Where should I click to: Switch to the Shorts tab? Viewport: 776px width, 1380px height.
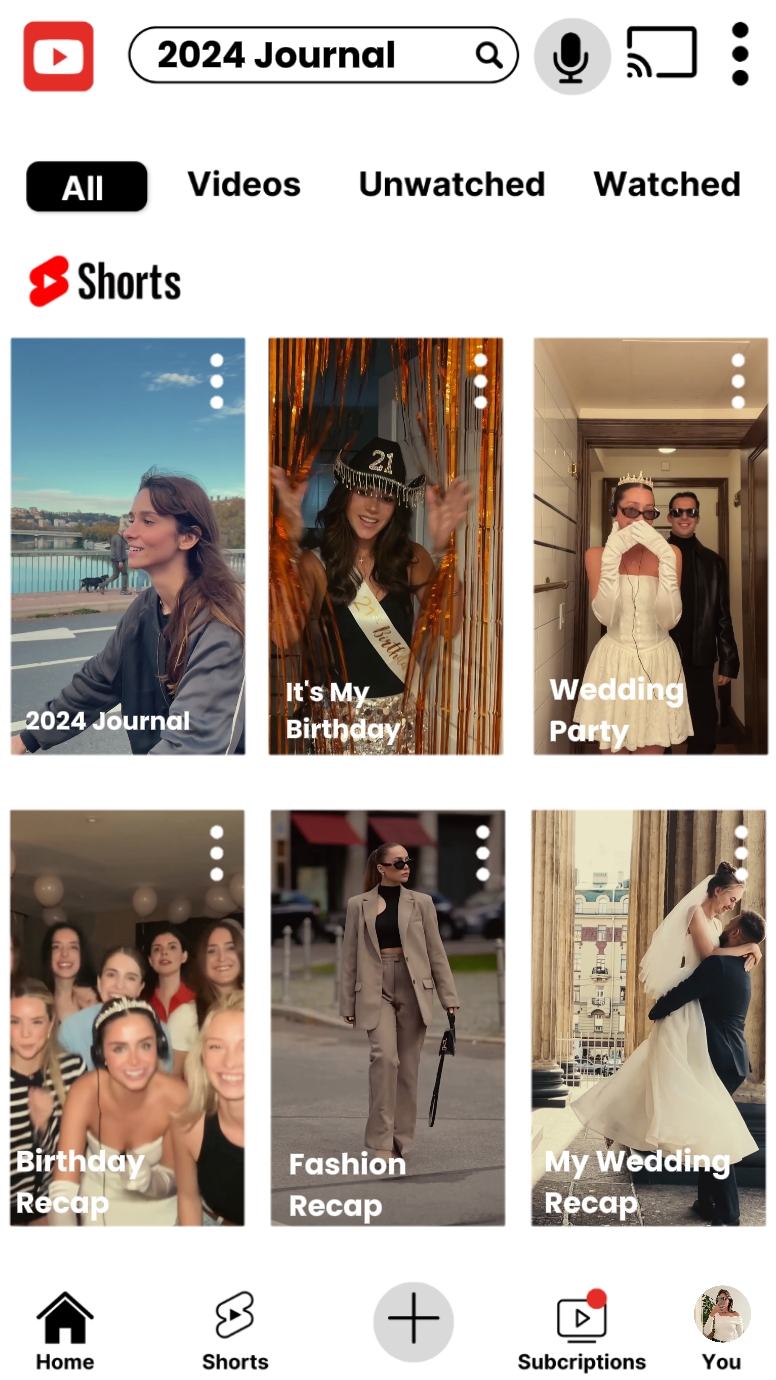[x=235, y=1332]
